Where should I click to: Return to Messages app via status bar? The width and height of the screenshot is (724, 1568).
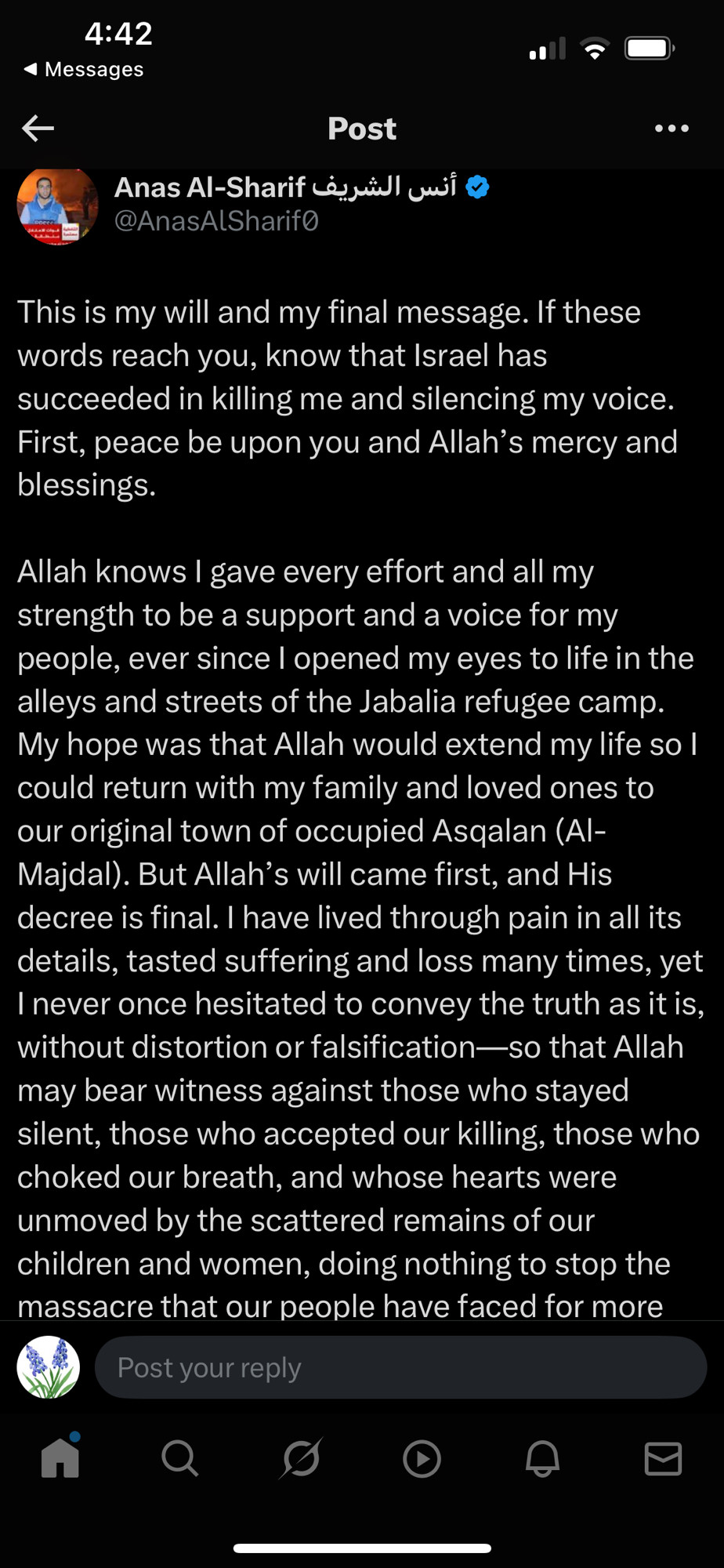[x=84, y=69]
